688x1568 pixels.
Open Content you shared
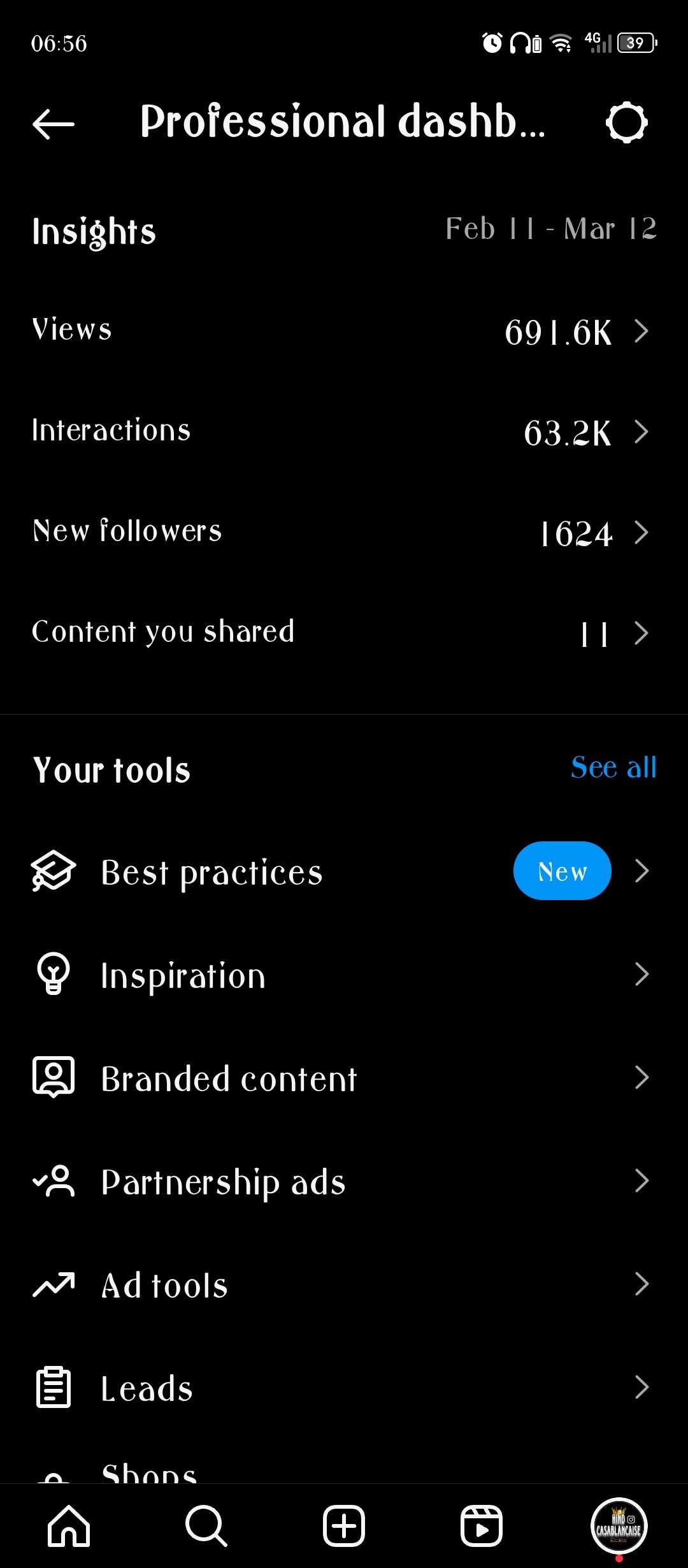coord(344,633)
